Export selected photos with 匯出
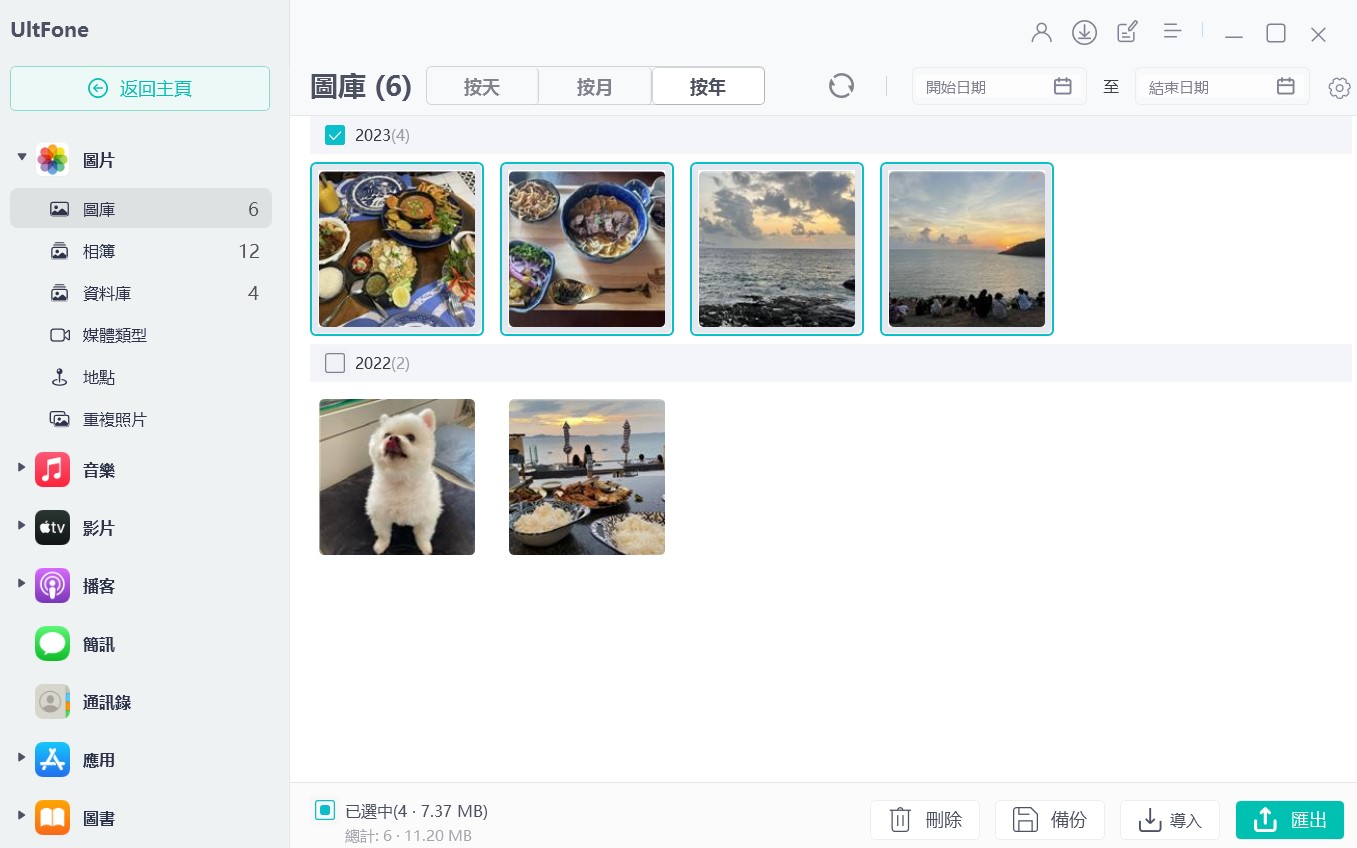The height and width of the screenshot is (848, 1357). (x=1289, y=820)
